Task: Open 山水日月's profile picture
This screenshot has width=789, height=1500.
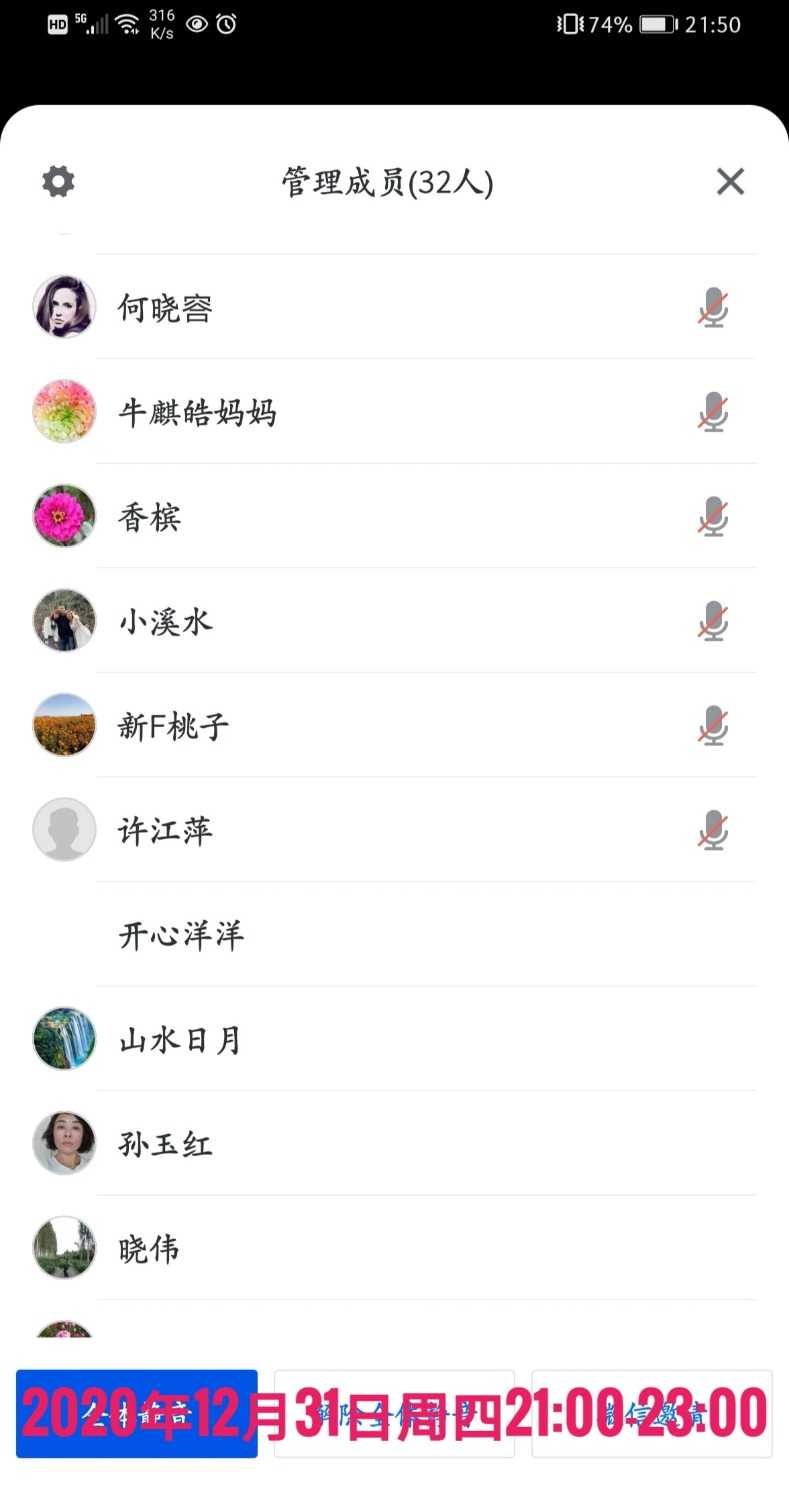Action: 63,1040
